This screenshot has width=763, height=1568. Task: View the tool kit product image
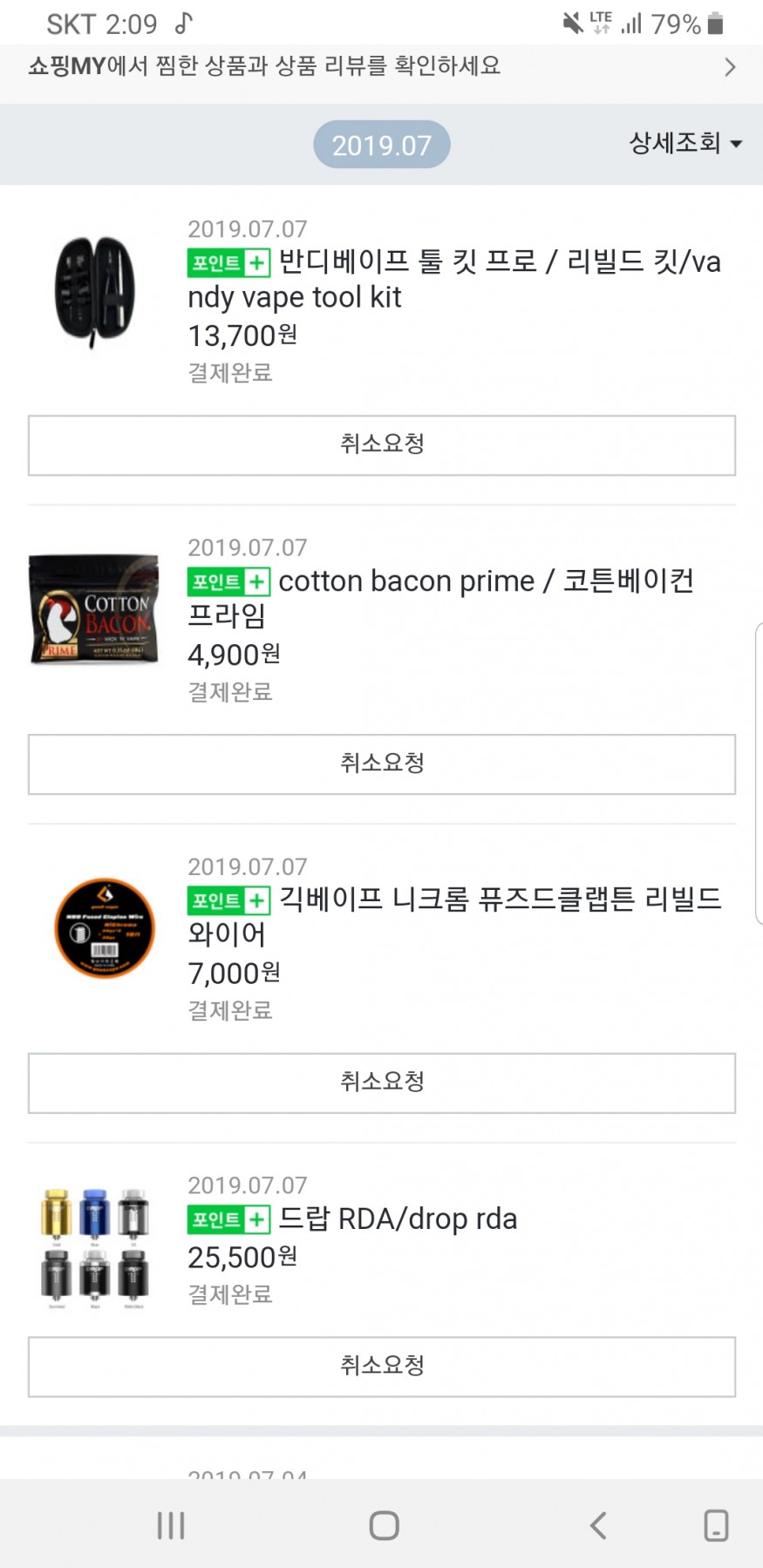[95, 292]
